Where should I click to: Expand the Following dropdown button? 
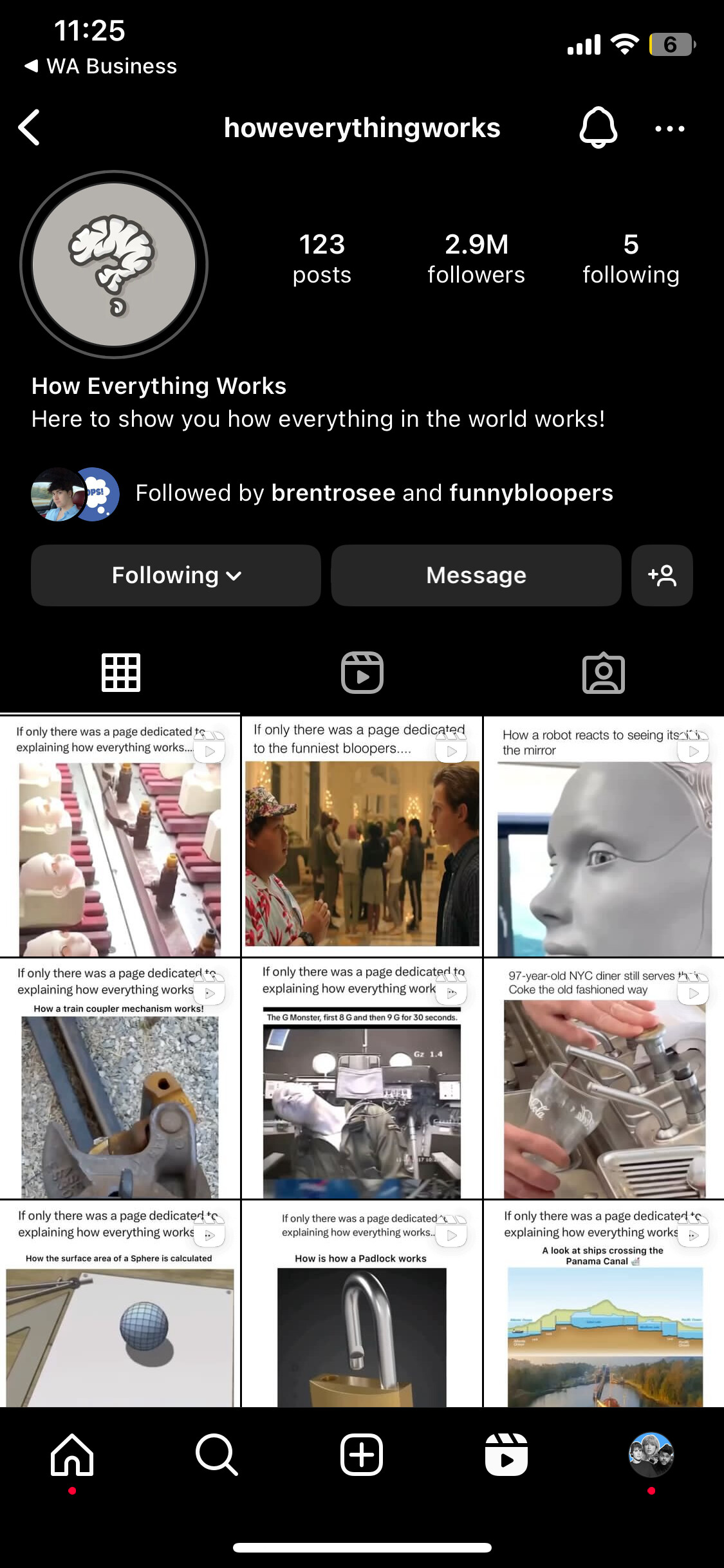coord(176,575)
